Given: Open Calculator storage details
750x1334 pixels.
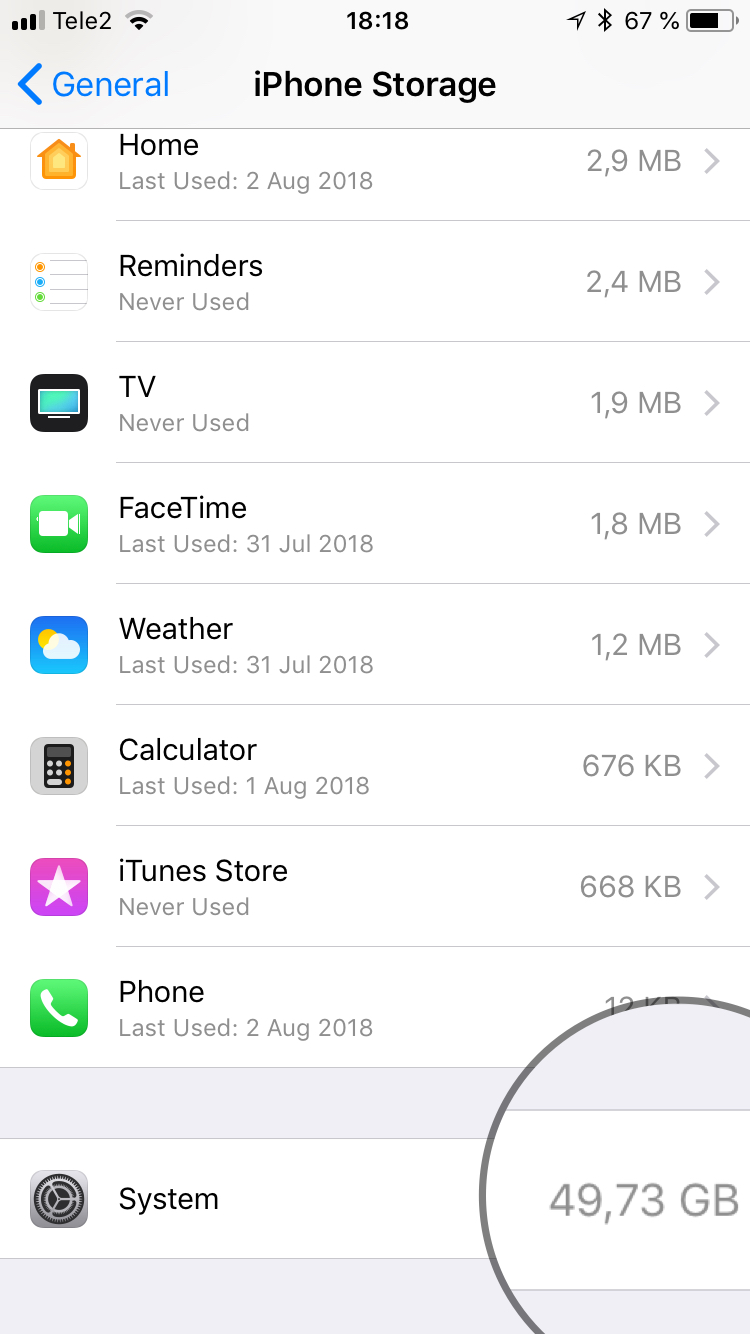Looking at the screenshot, I should pos(375,766).
